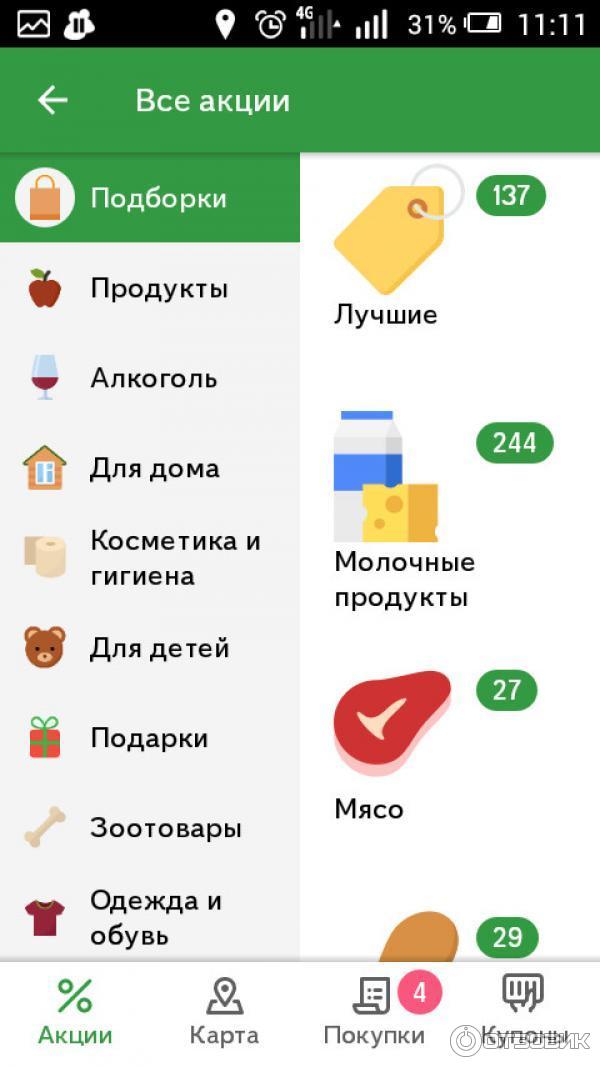Select the Зоотовары category
The width and height of the screenshot is (600, 1067).
click(150, 828)
